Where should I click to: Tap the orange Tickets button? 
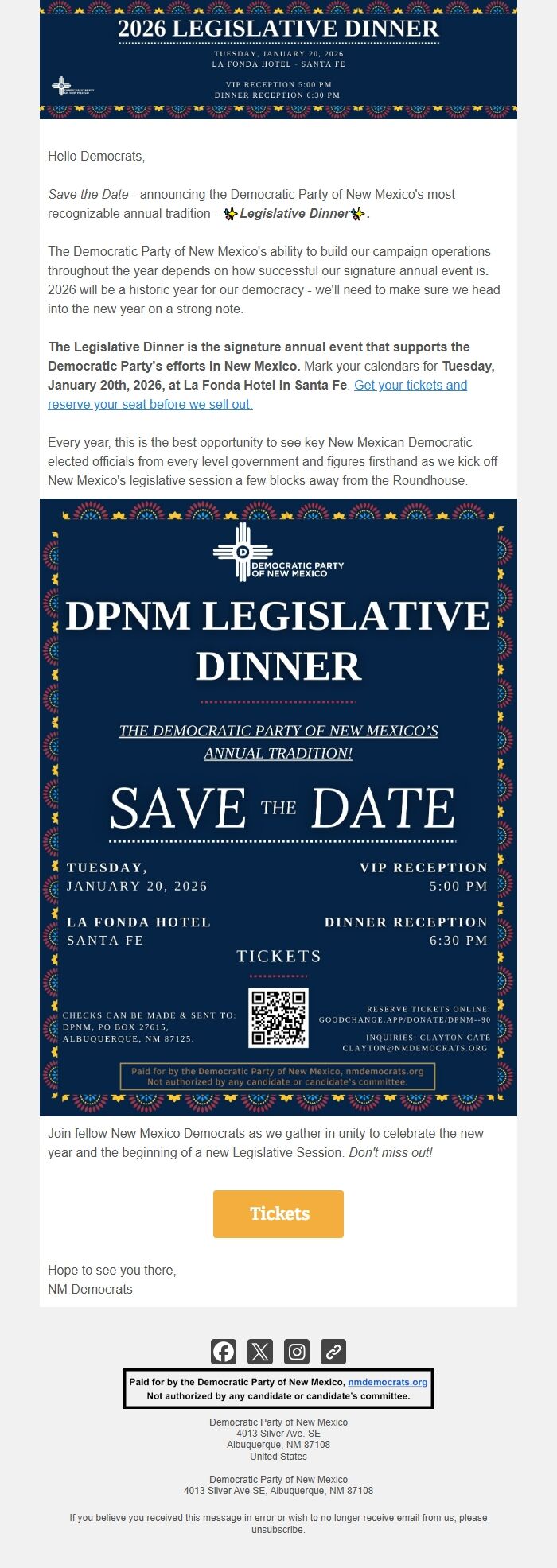tap(278, 1213)
